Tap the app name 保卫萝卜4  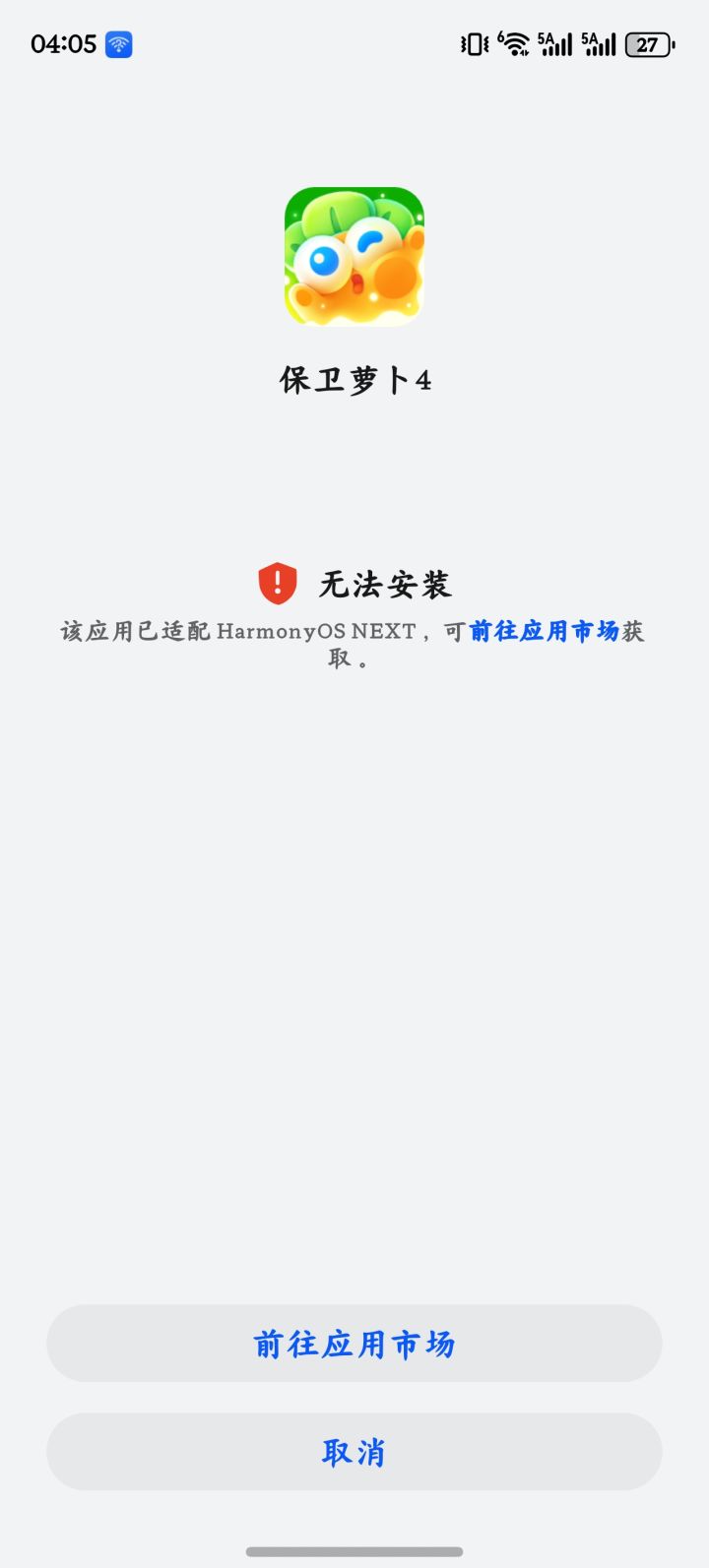point(354,381)
